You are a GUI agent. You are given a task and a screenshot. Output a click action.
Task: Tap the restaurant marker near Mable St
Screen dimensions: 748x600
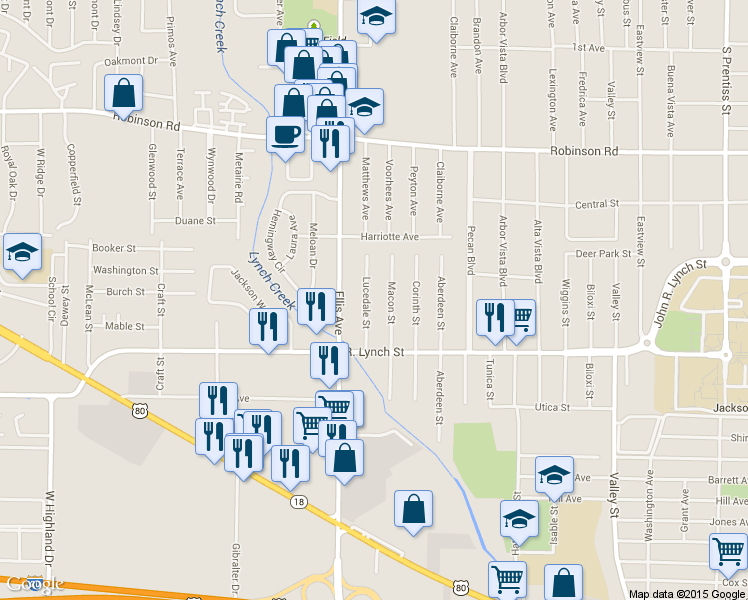(267, 326)
